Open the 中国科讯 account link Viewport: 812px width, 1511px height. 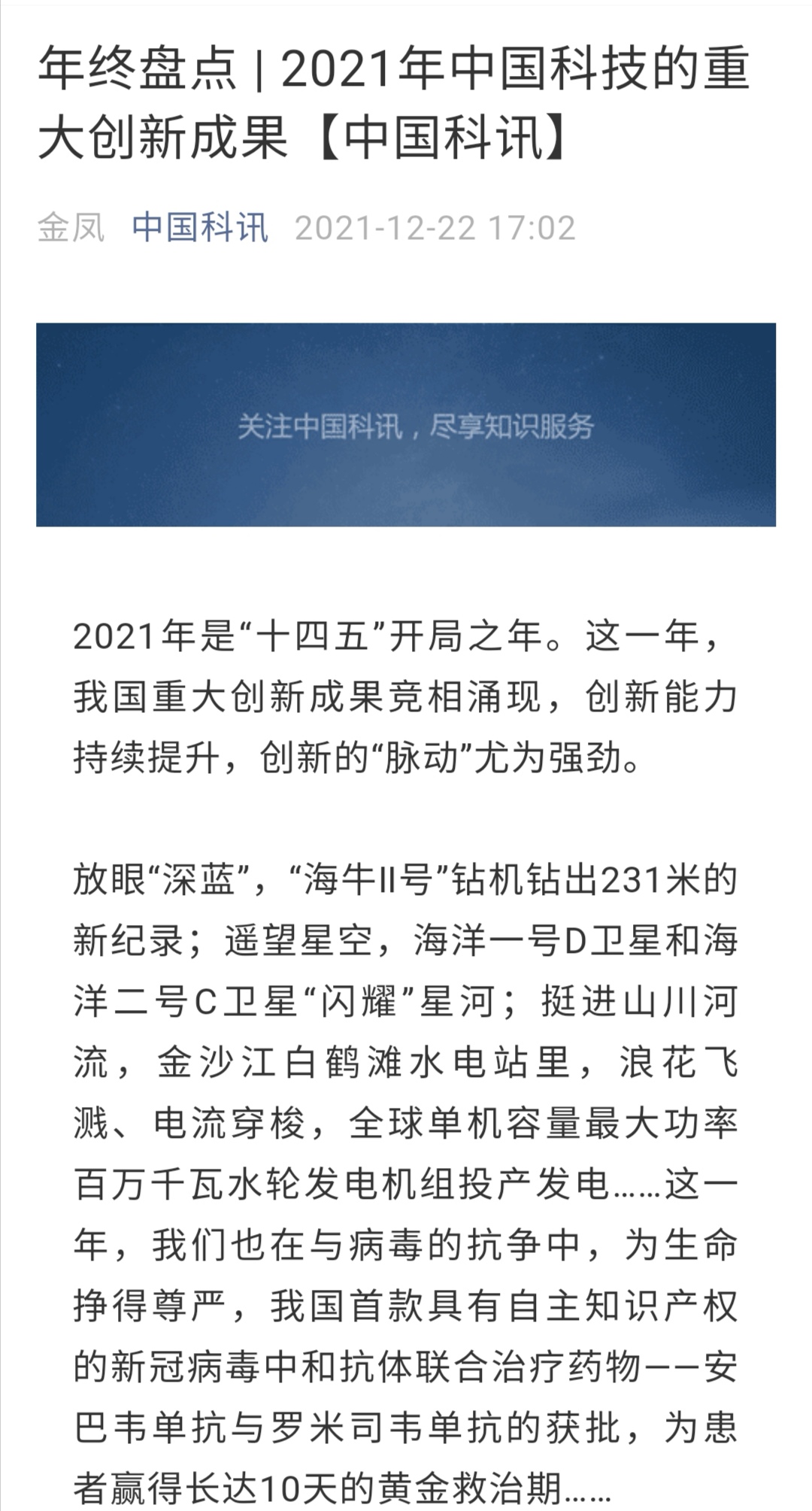coord(199,228)
